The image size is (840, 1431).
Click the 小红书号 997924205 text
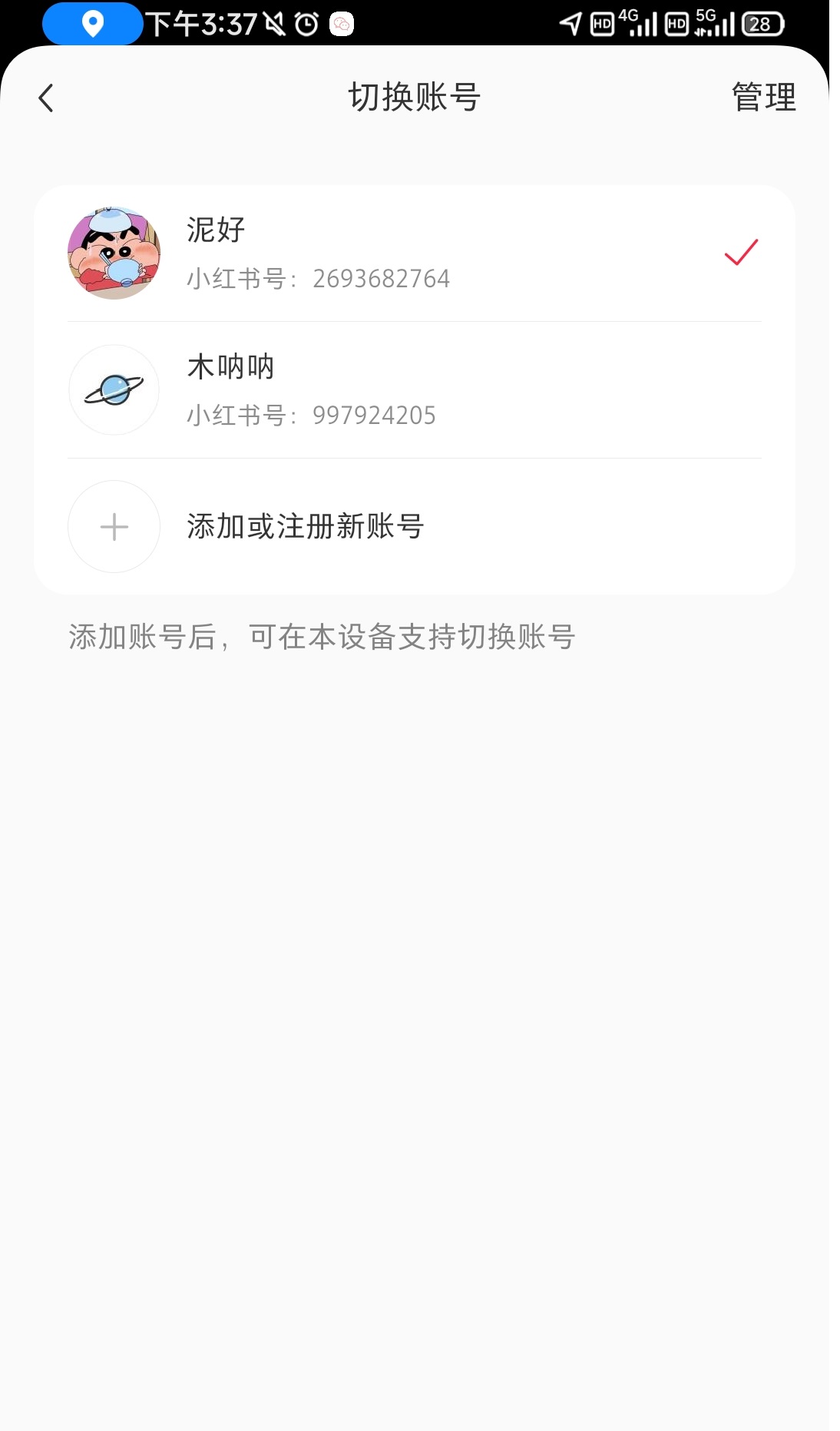pyautogui.click(x=312, y=416)
